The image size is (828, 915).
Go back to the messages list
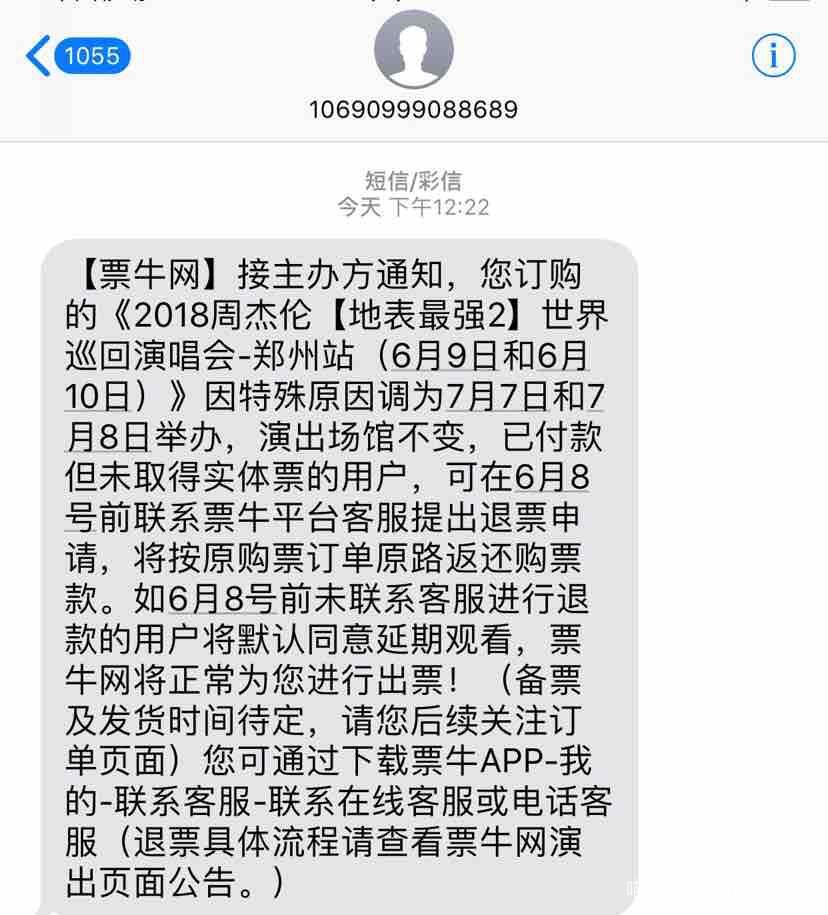tap(78, 56)
